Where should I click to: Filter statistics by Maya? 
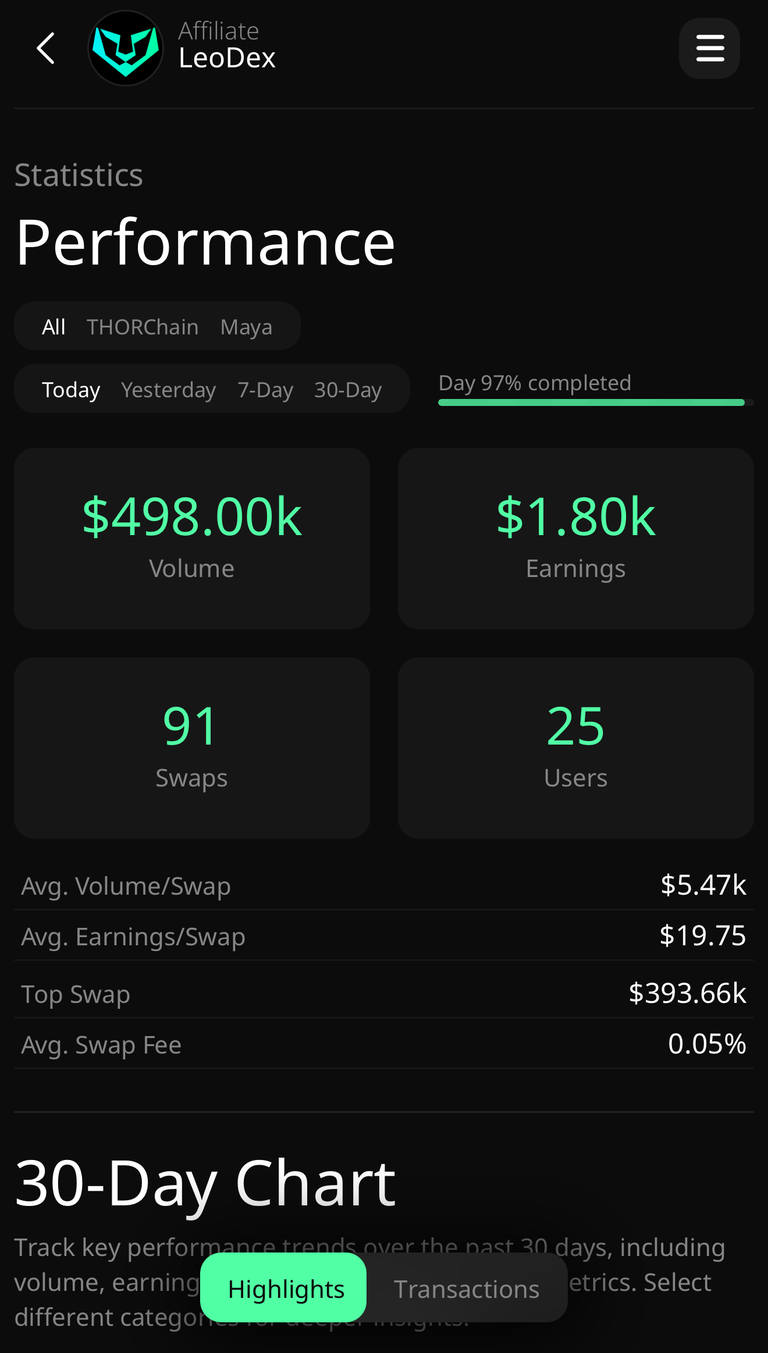click(x=246, y=327)
